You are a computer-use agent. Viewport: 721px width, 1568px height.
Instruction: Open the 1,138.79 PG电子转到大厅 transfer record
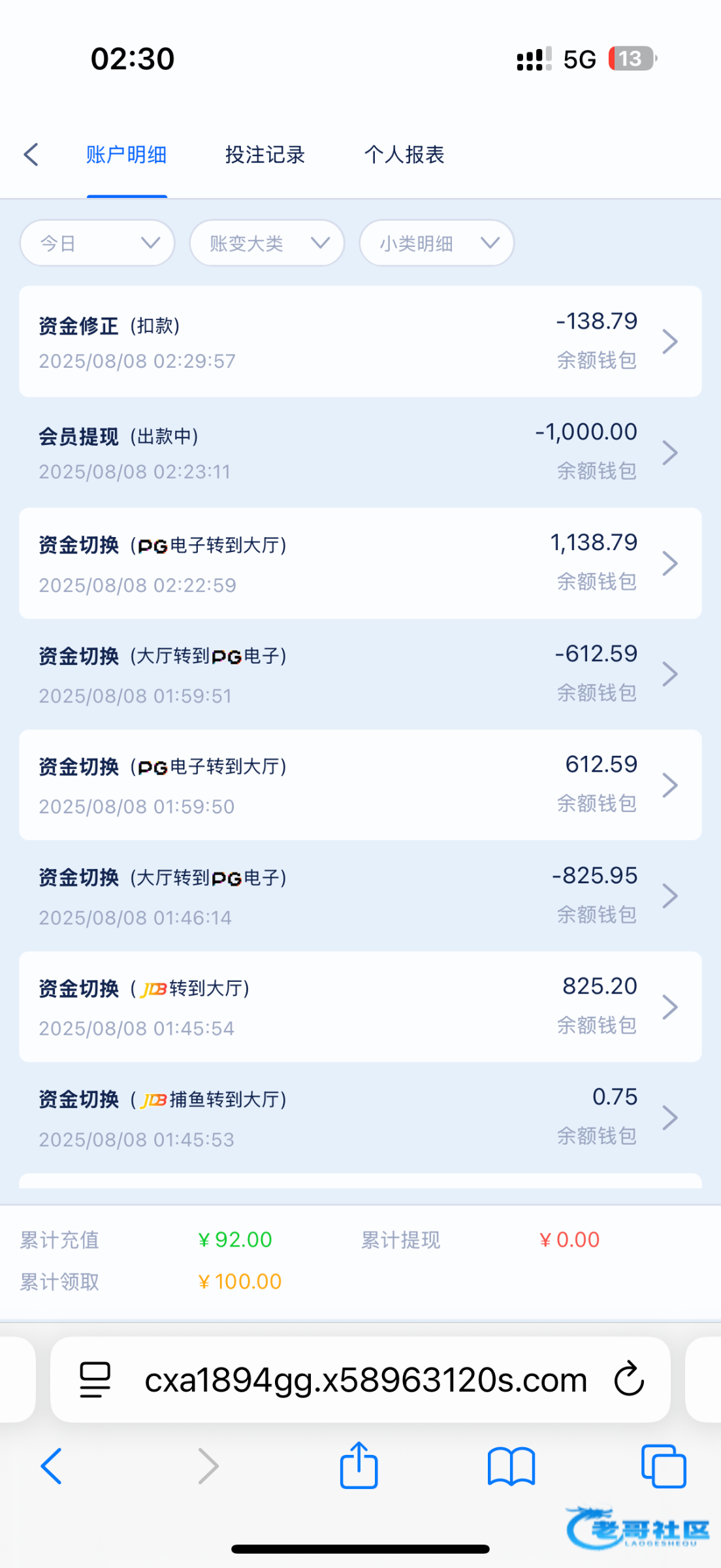(360, 563)
